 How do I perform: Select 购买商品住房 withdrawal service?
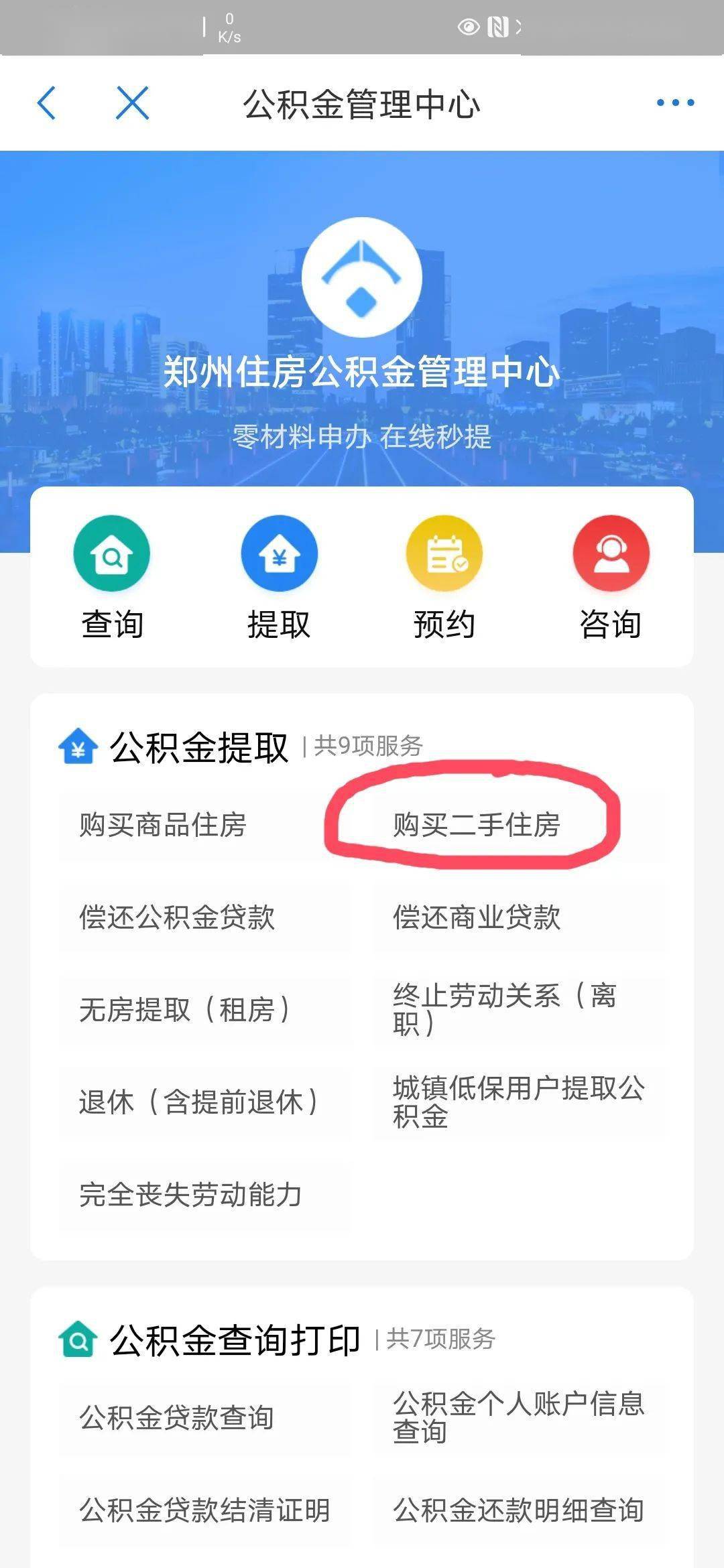pos(163,825)
